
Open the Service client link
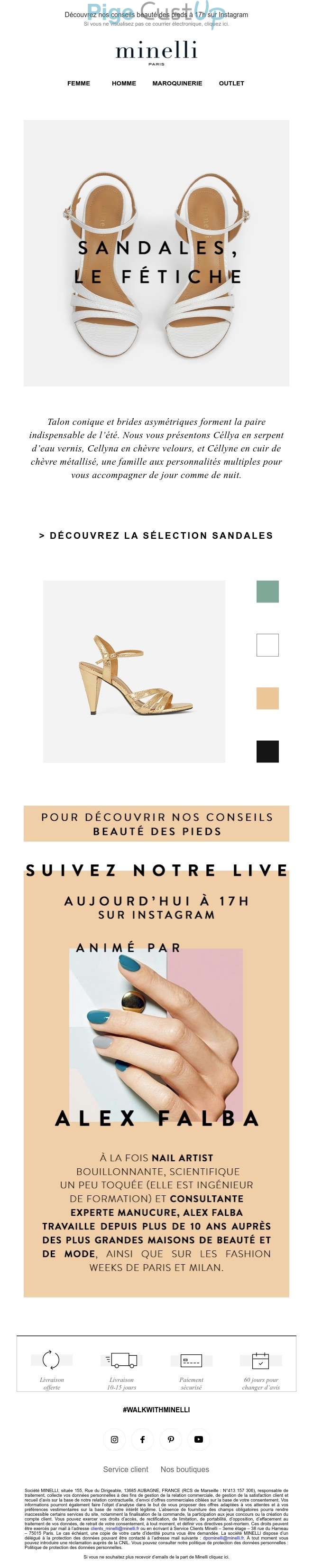[125, 1469]
